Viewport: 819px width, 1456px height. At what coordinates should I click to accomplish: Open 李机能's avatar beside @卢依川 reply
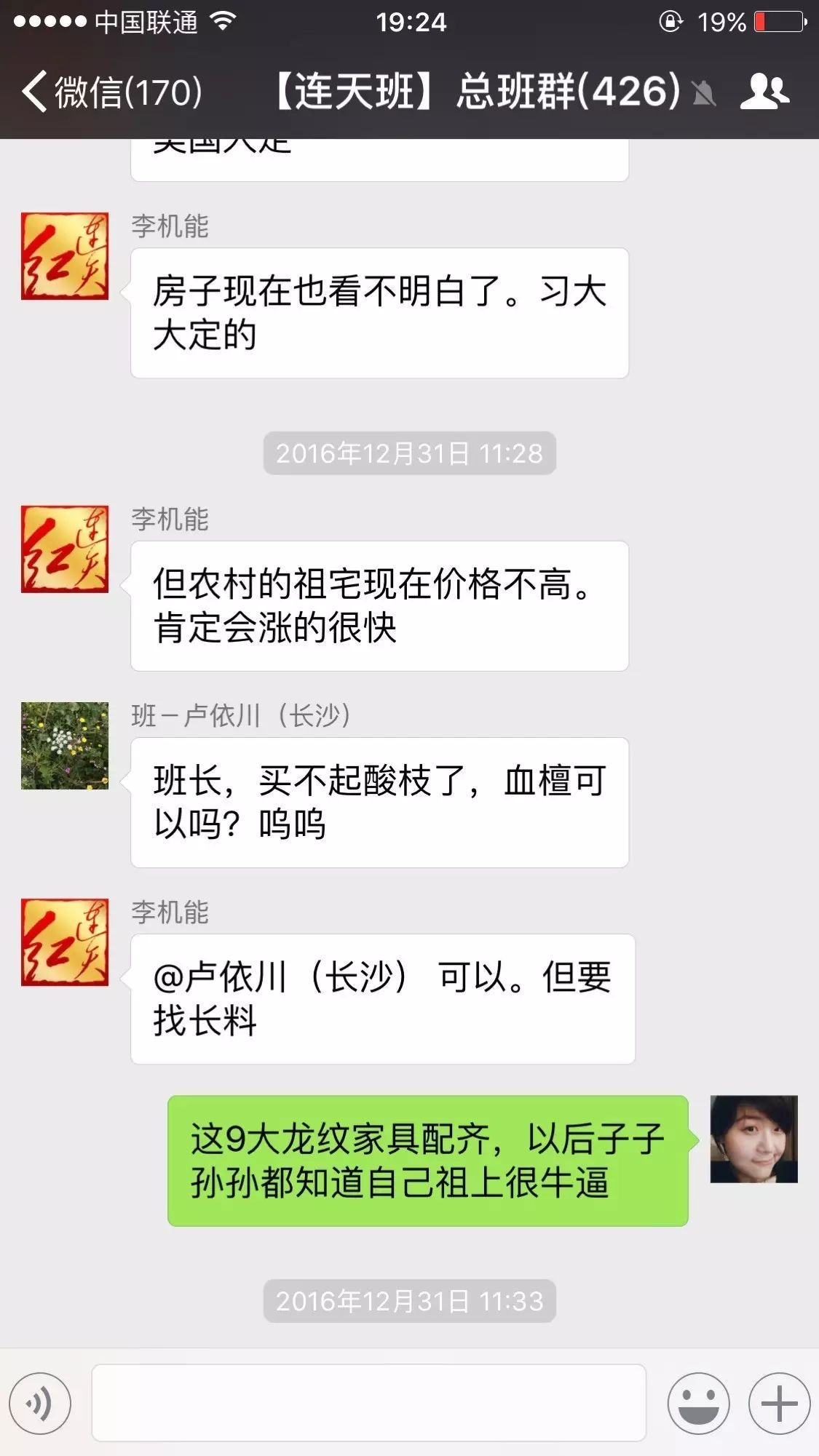65,942
